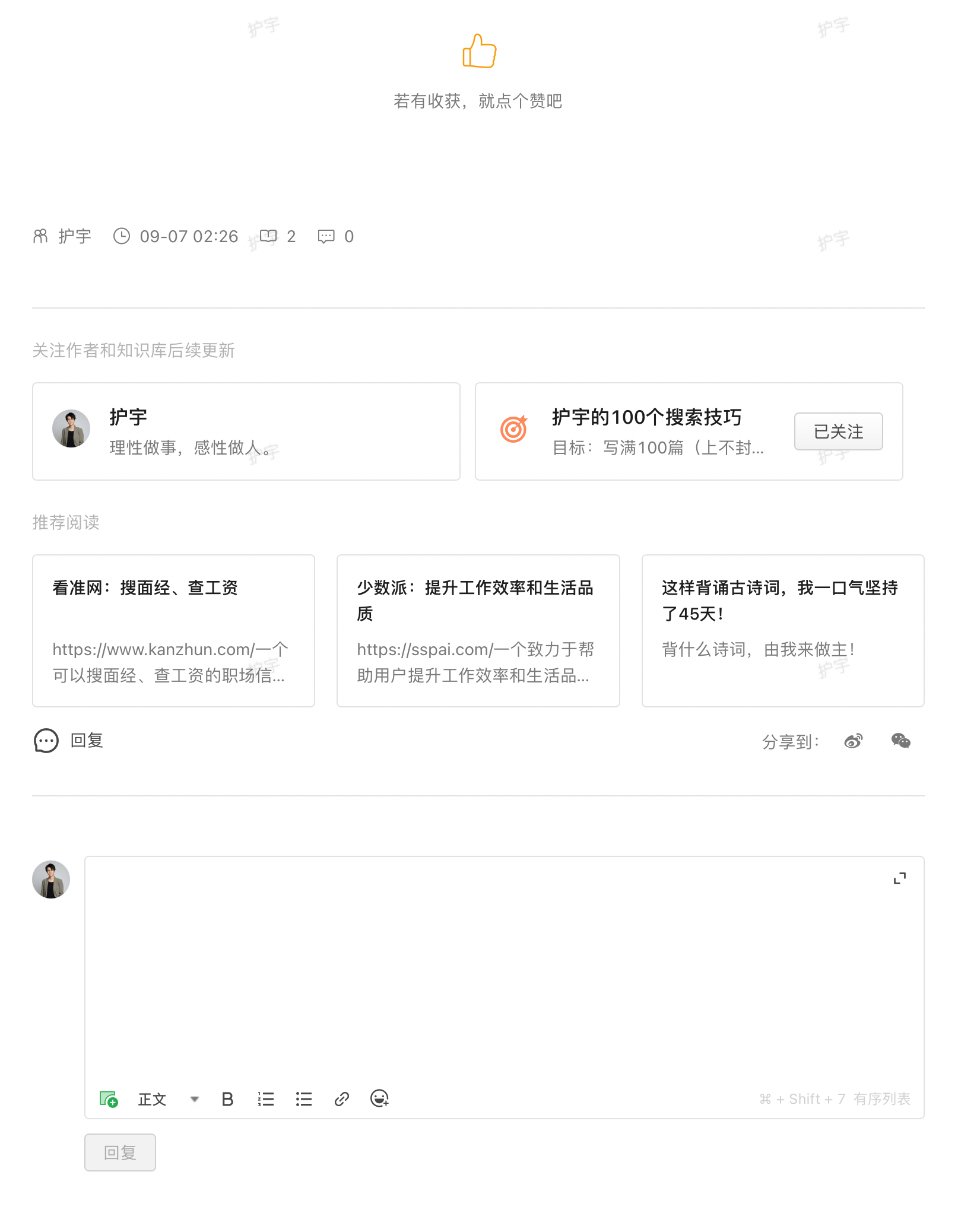Tap the 已关注 button to unfollow
This screenshot has height=1232, width=958.
point(838,431)
